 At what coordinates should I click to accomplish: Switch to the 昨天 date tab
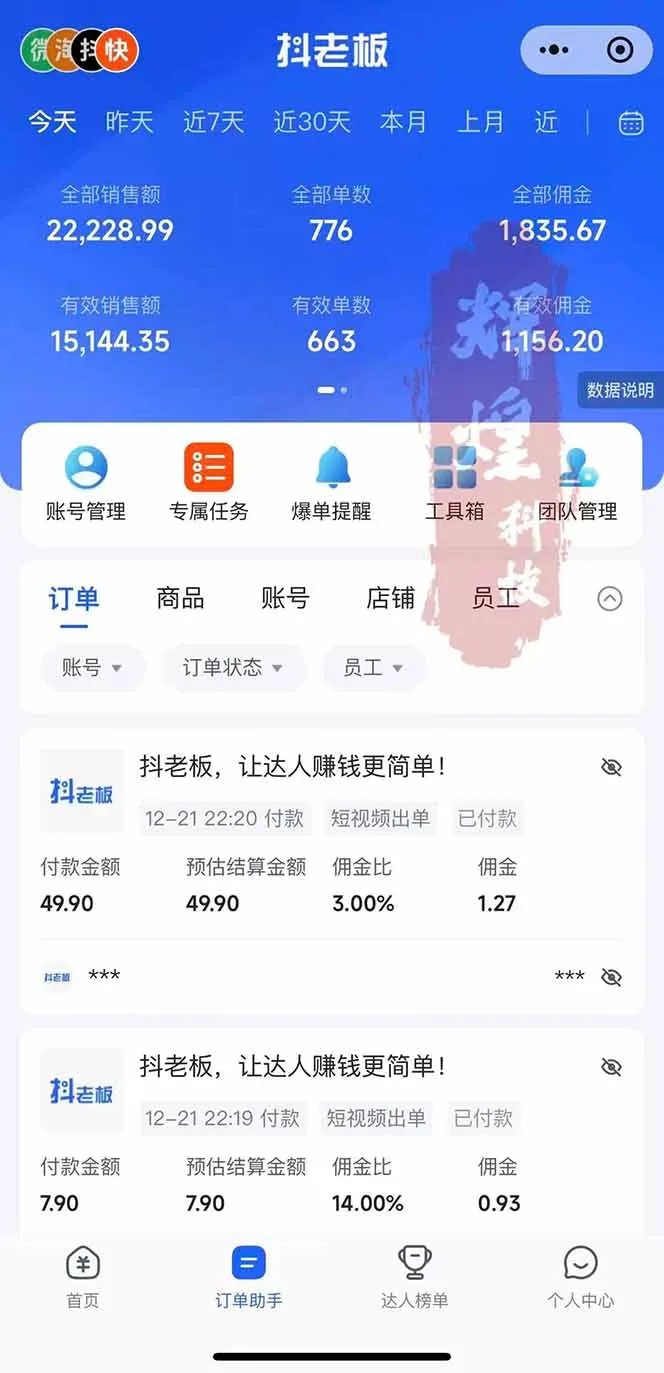point(130,122)
